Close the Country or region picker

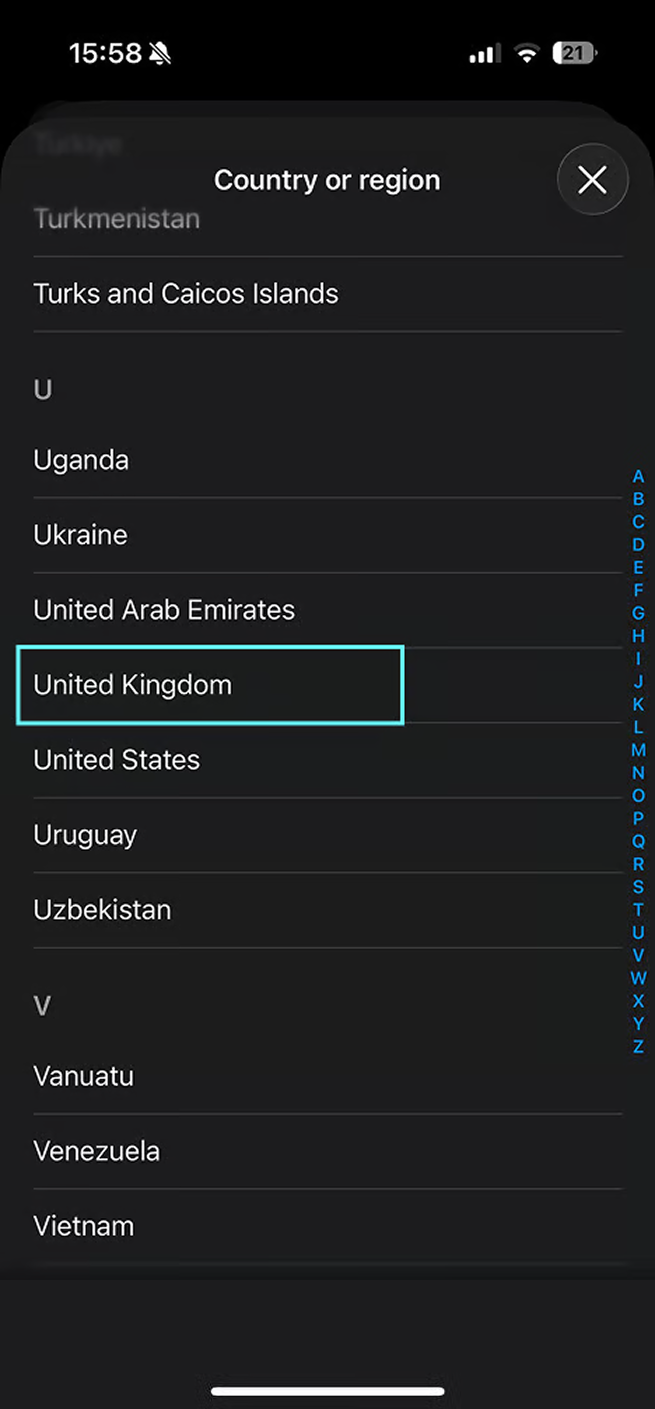pyautogui.click(x=592, y=180)
